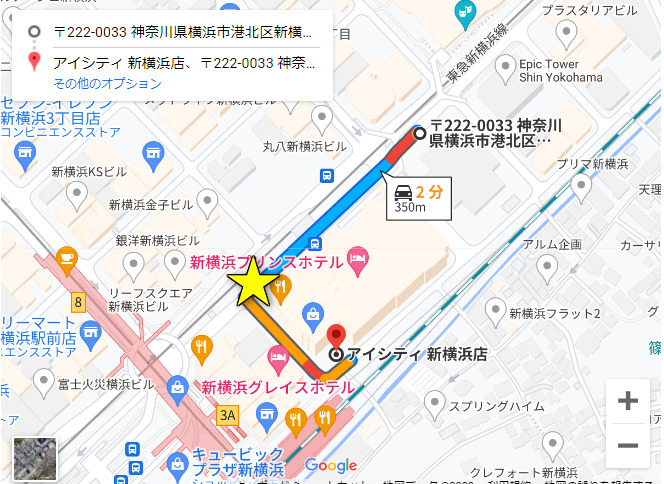Open the 2分 350m route info label

(x=418, y=199)
